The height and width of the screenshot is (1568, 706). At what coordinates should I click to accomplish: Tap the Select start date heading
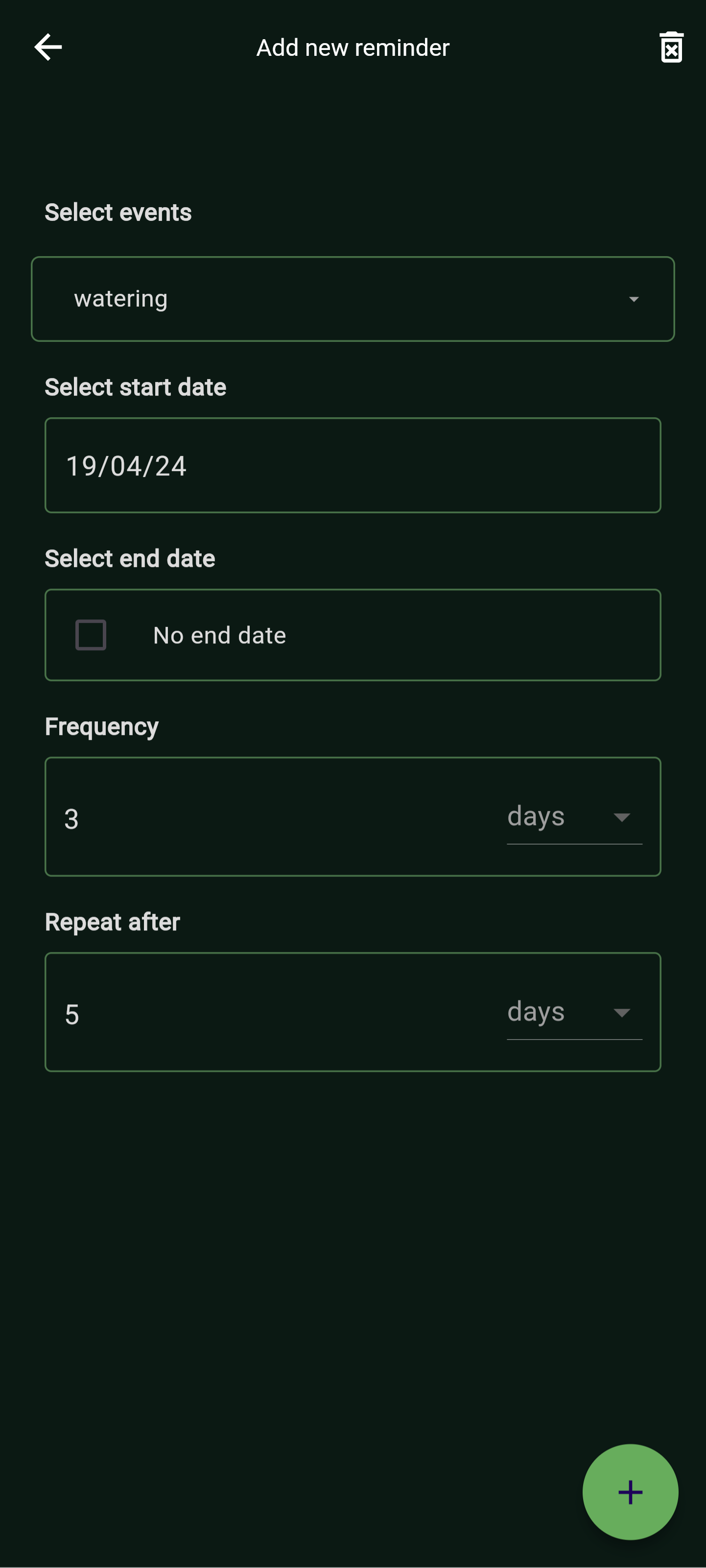[135, 386]
